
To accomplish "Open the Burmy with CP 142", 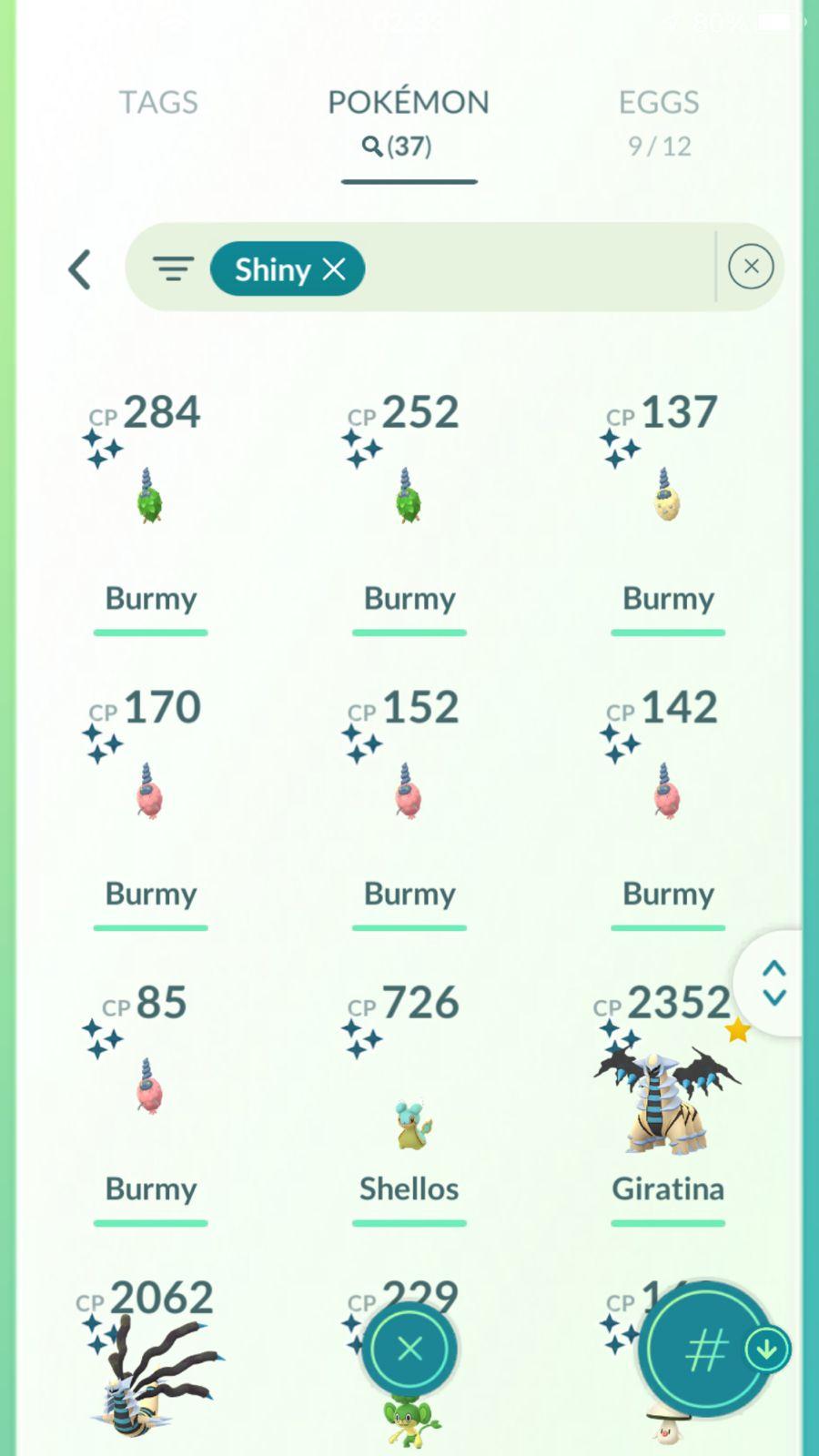I will (667, 793).
